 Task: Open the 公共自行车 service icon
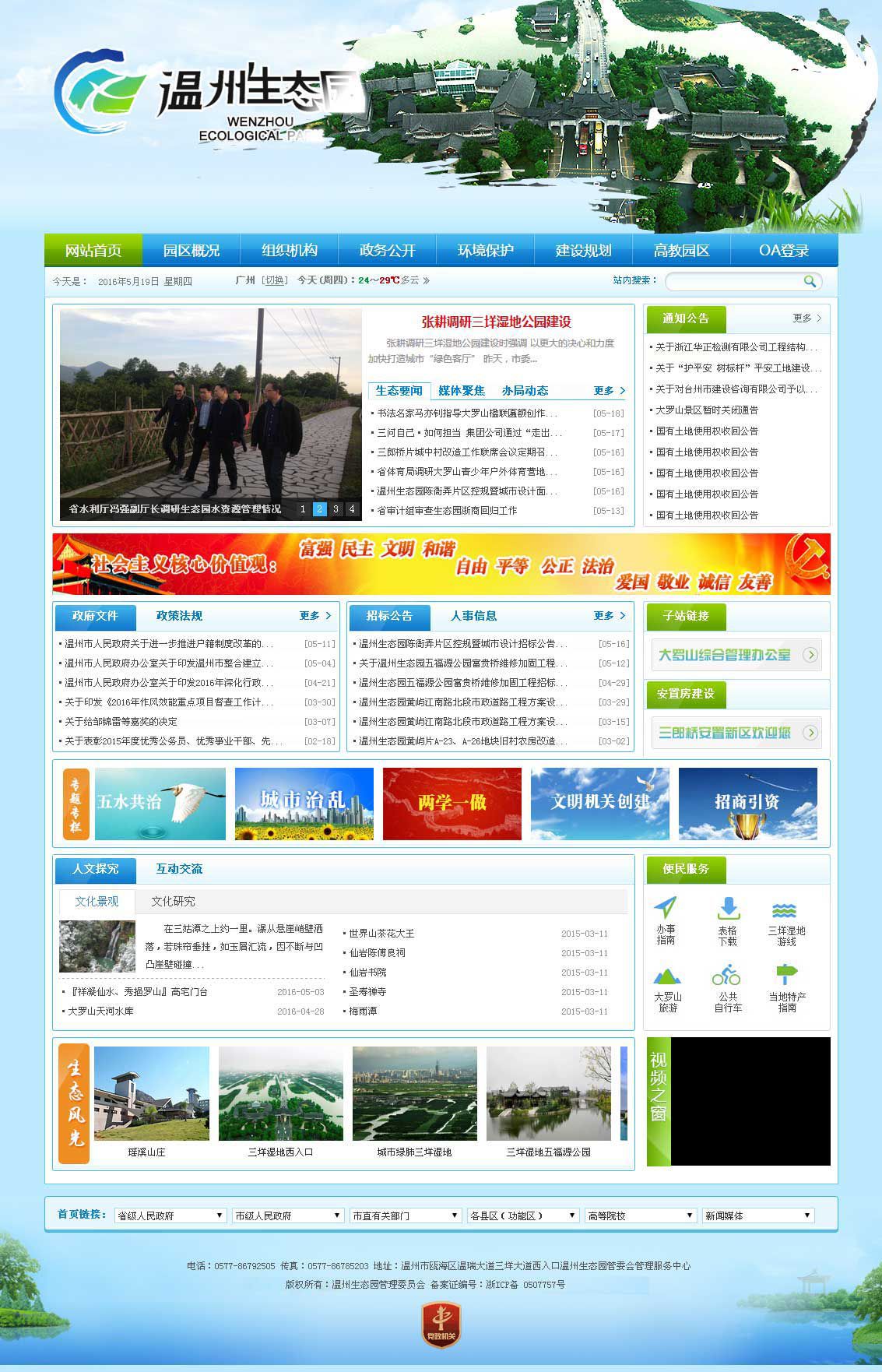coord(727,988)
